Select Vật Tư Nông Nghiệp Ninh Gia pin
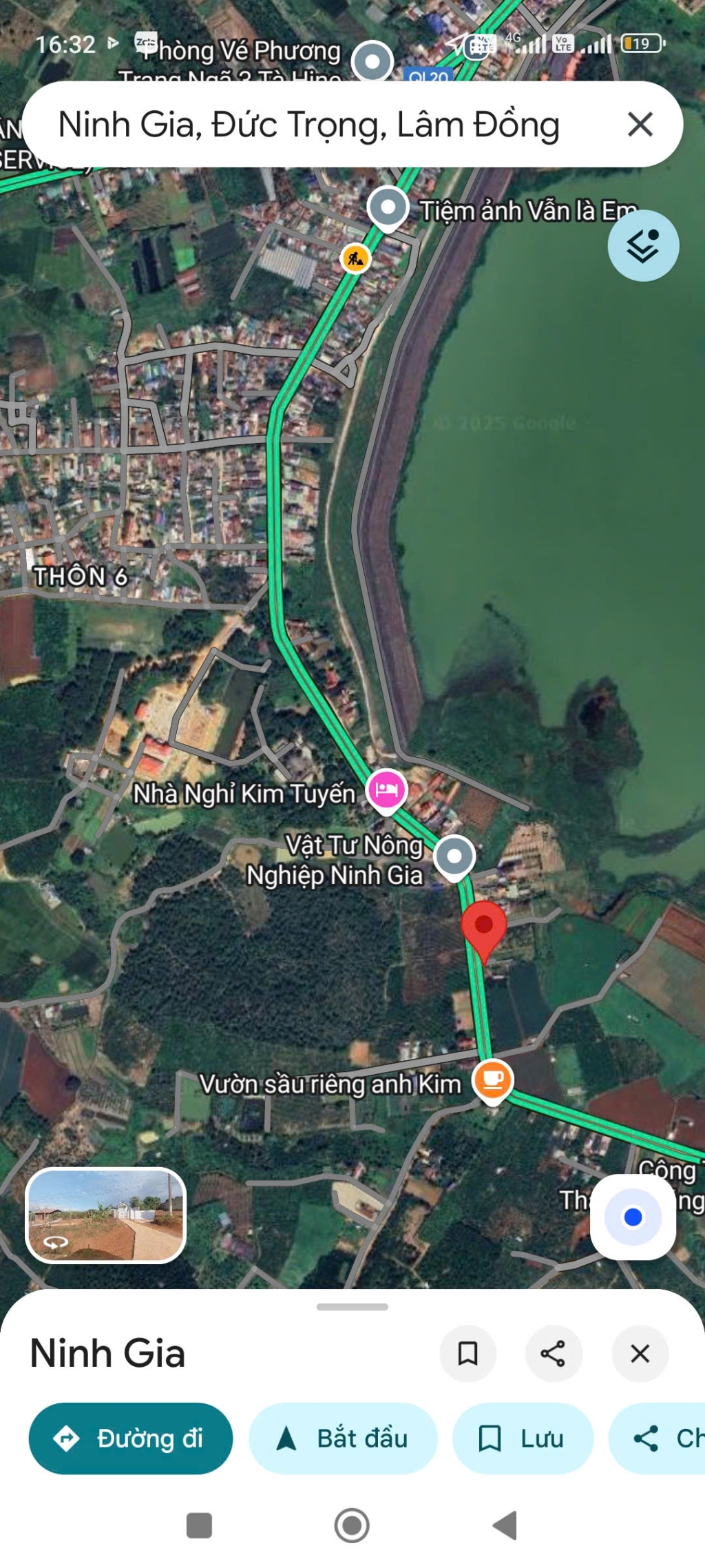The width and height of the screenshot is (705, 1568). click(x=454, y=858)
